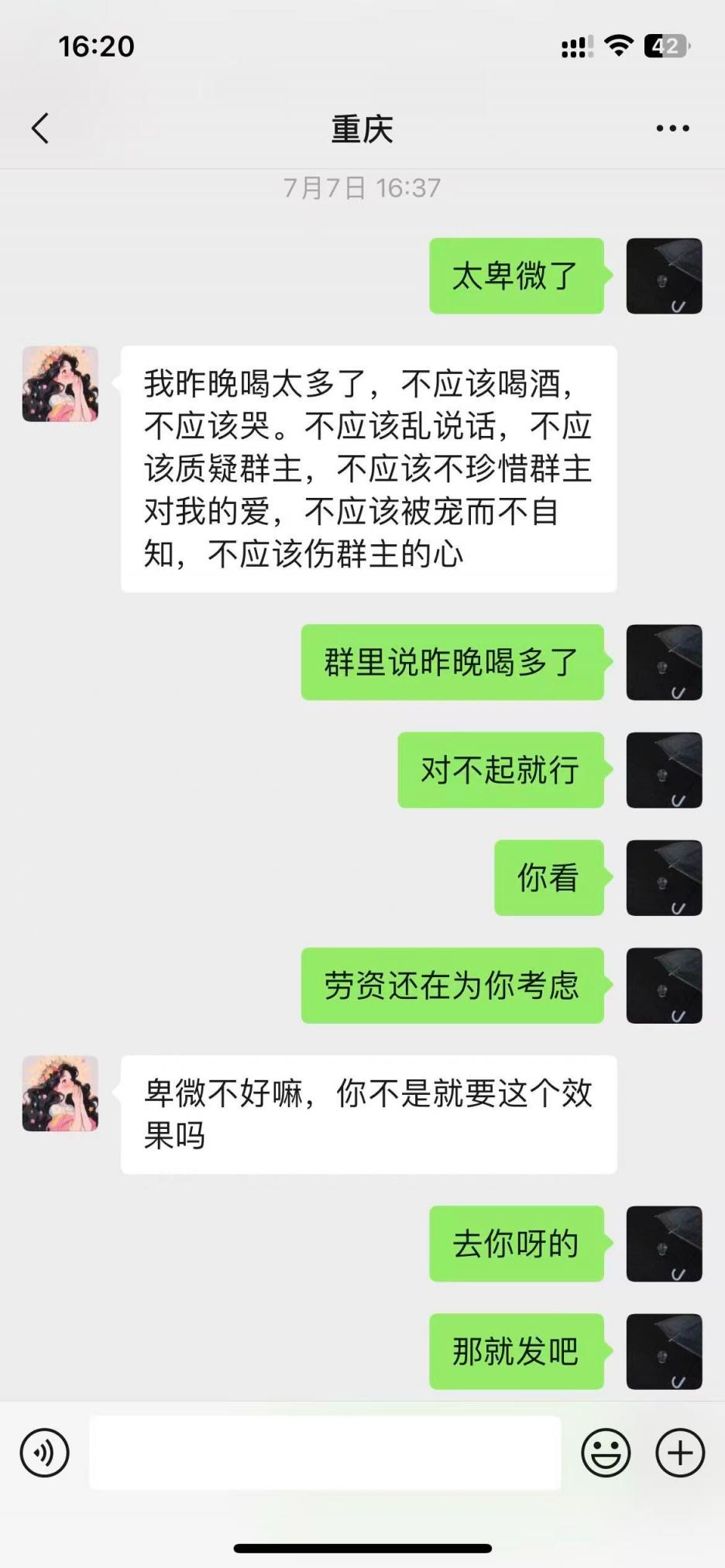The image size is (725, 1568).
Task: Open the emoji sticker panel
Action: [x=606, y=1453]
